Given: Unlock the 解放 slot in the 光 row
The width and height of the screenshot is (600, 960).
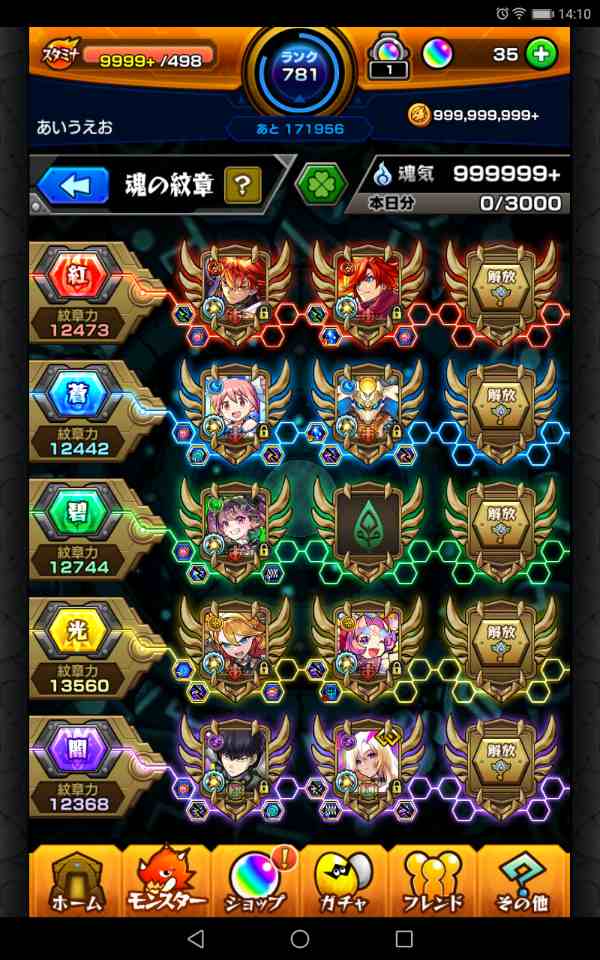Looking at the screenshot, I should 499,640.
